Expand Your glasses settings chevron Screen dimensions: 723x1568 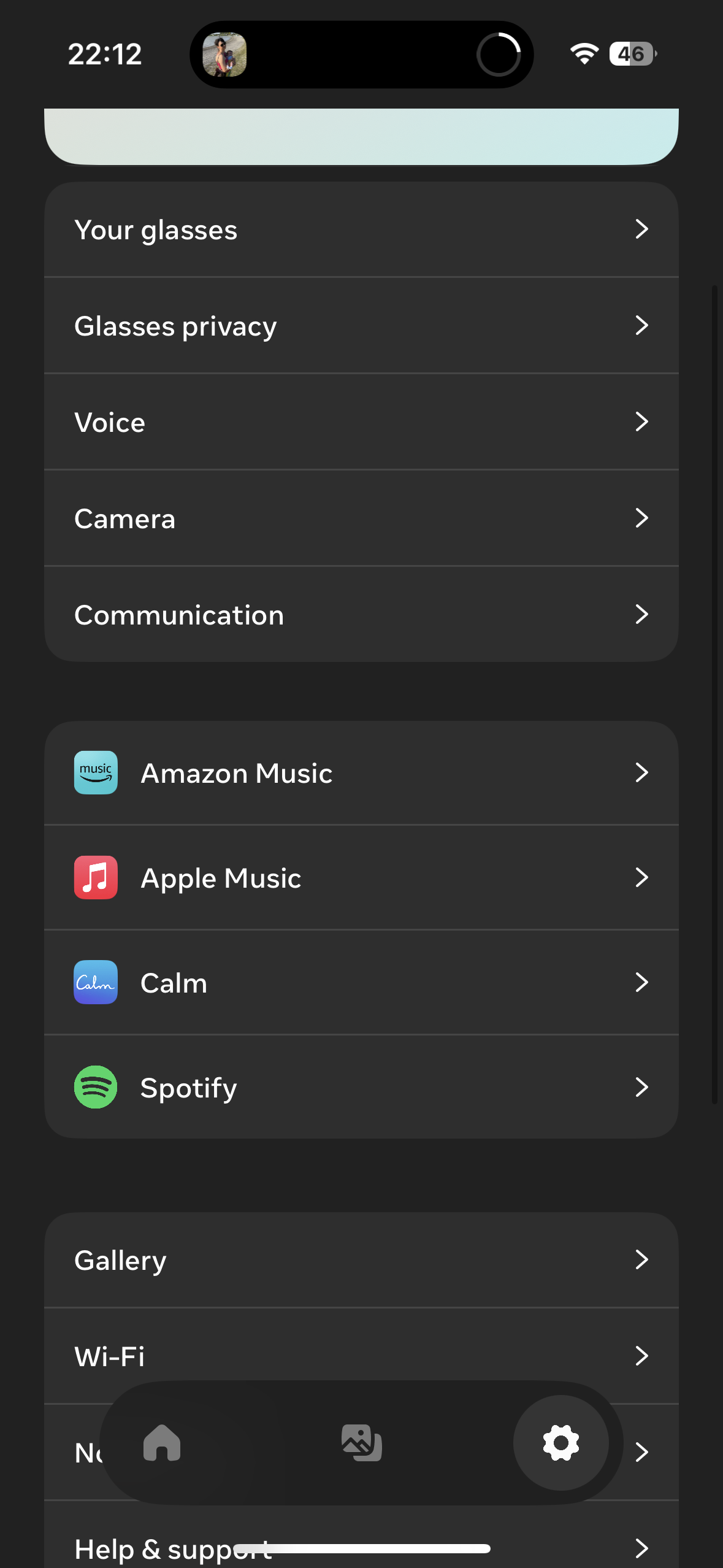[642, 229]
